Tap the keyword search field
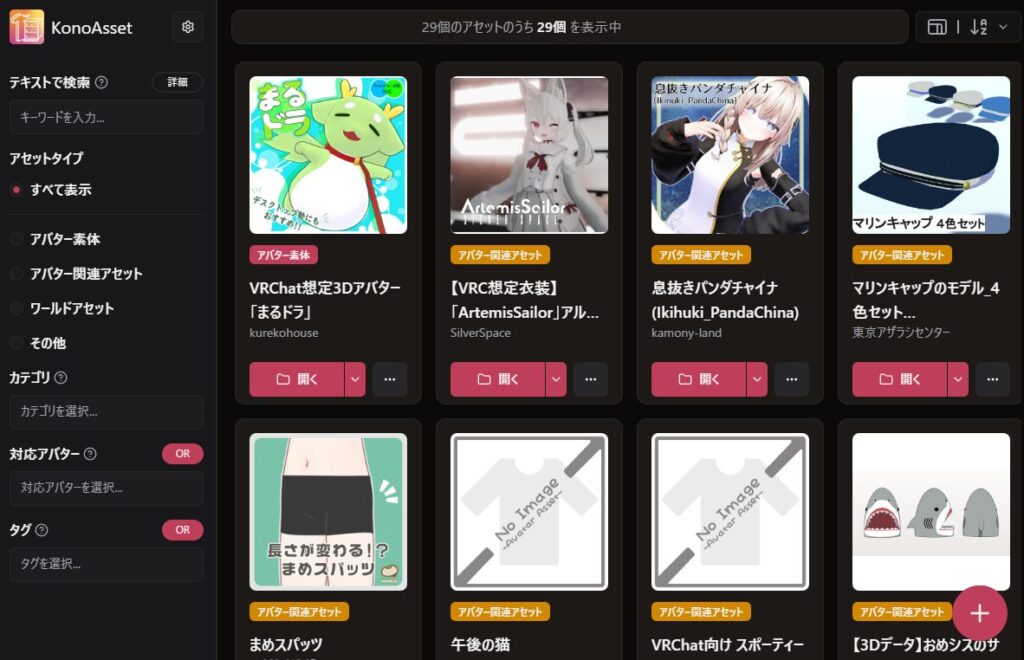This screenshot has height=660, width=1024. tap(106, 117)
